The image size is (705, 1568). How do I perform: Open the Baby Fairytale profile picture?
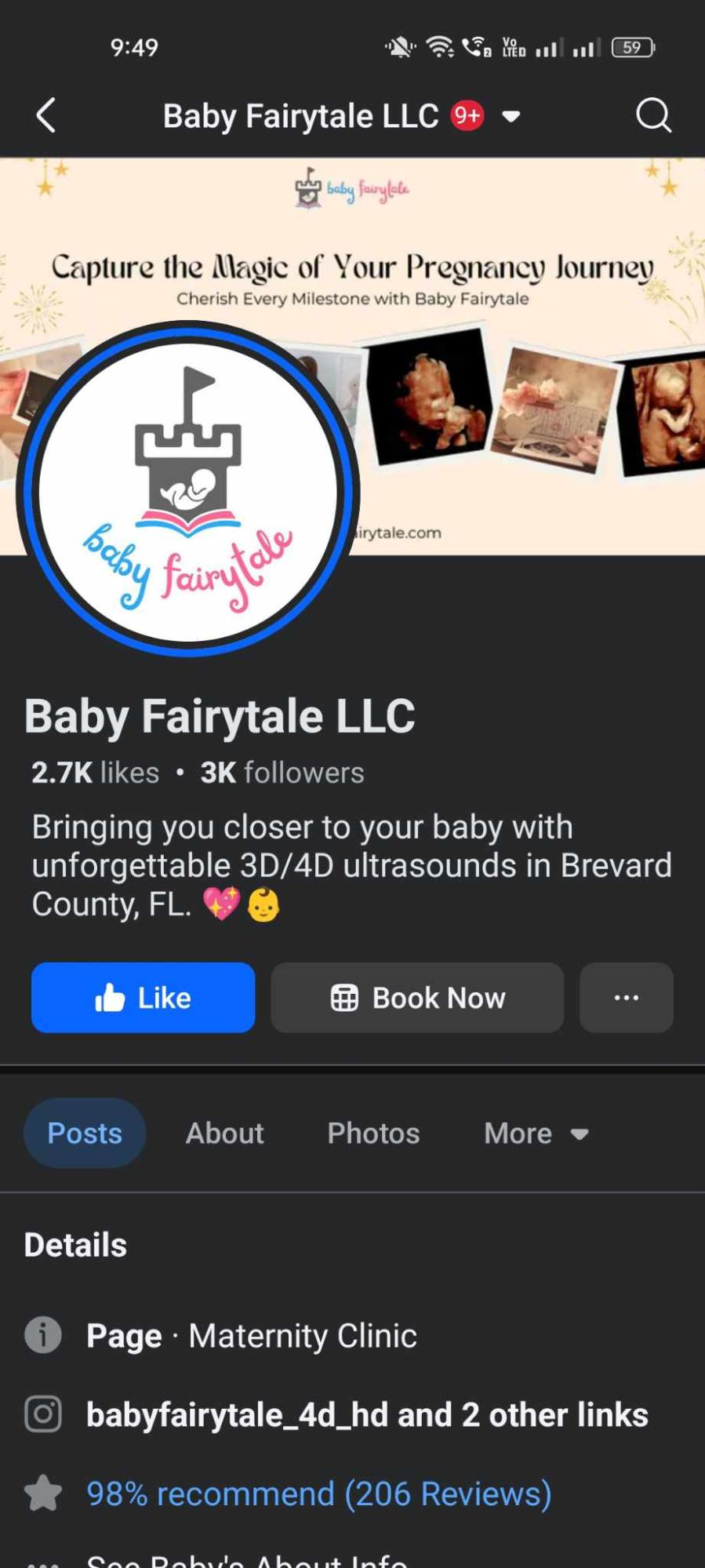pos(187,491)
